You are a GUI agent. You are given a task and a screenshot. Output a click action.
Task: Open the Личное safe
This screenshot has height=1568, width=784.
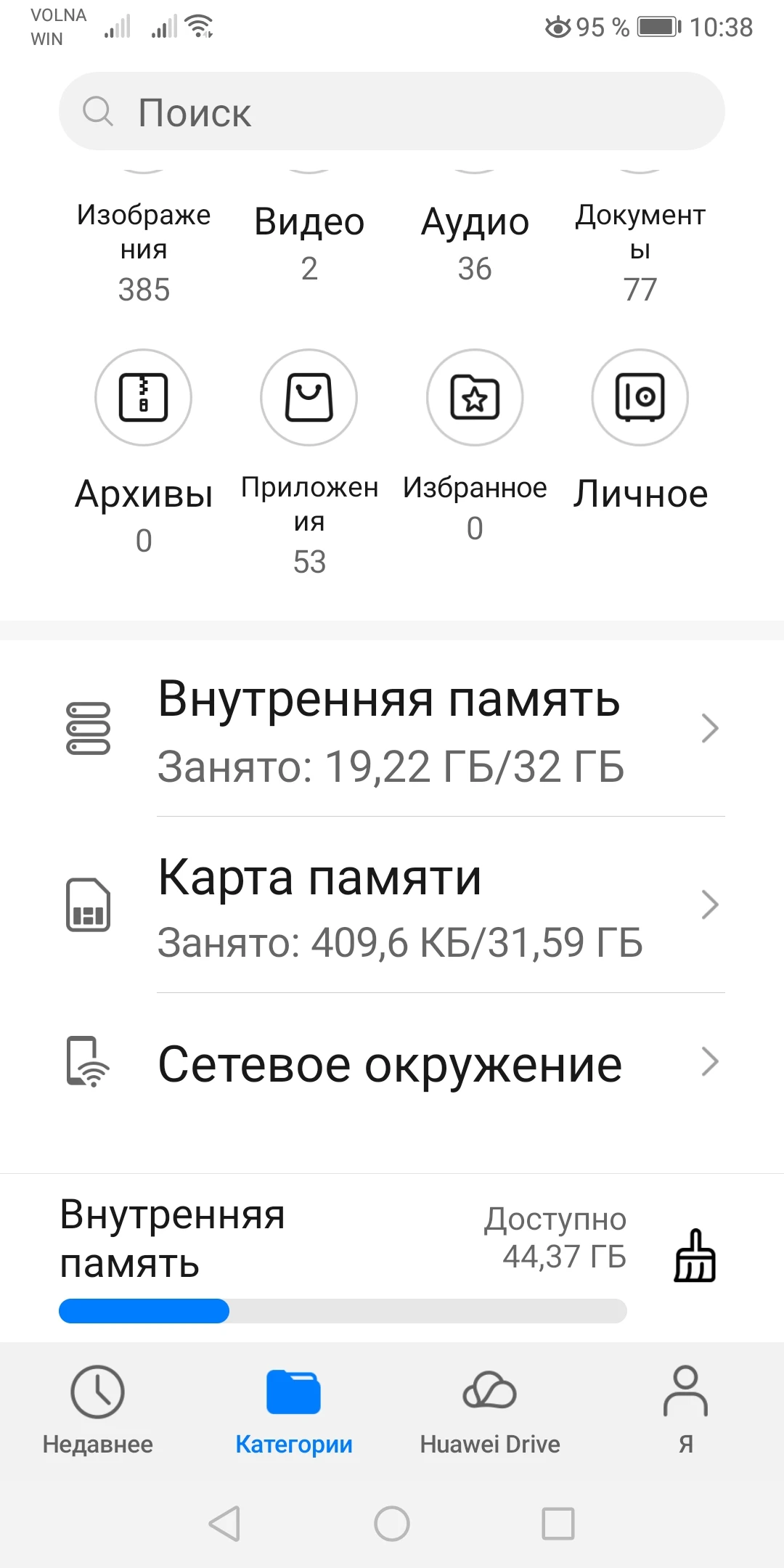[640, 398]
